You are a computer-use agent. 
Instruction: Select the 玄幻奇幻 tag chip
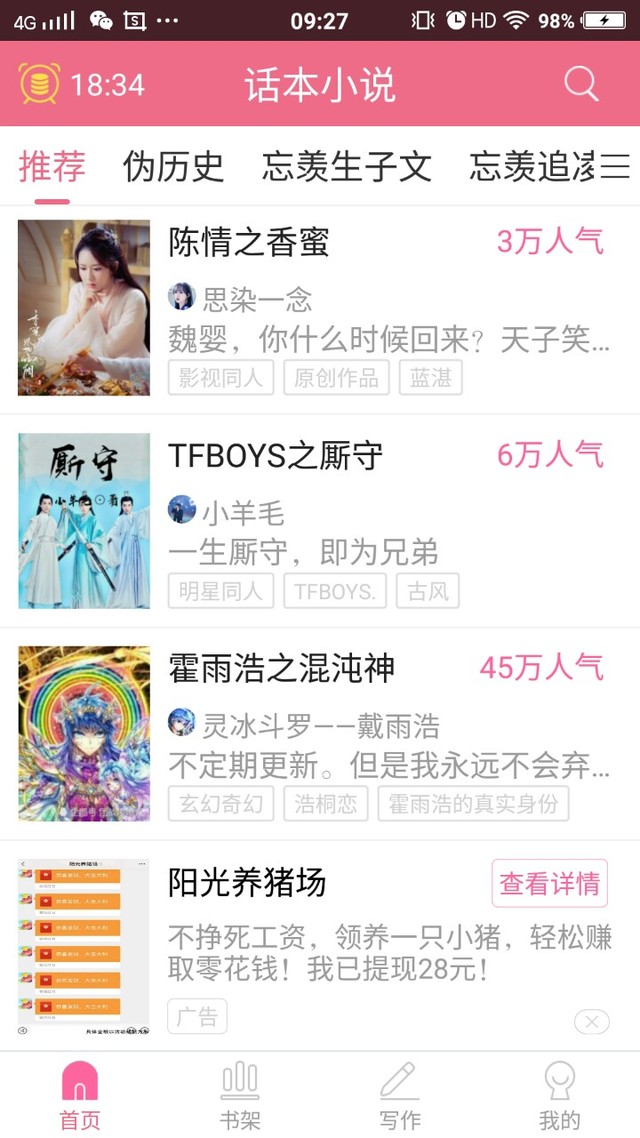click(221, 804)
